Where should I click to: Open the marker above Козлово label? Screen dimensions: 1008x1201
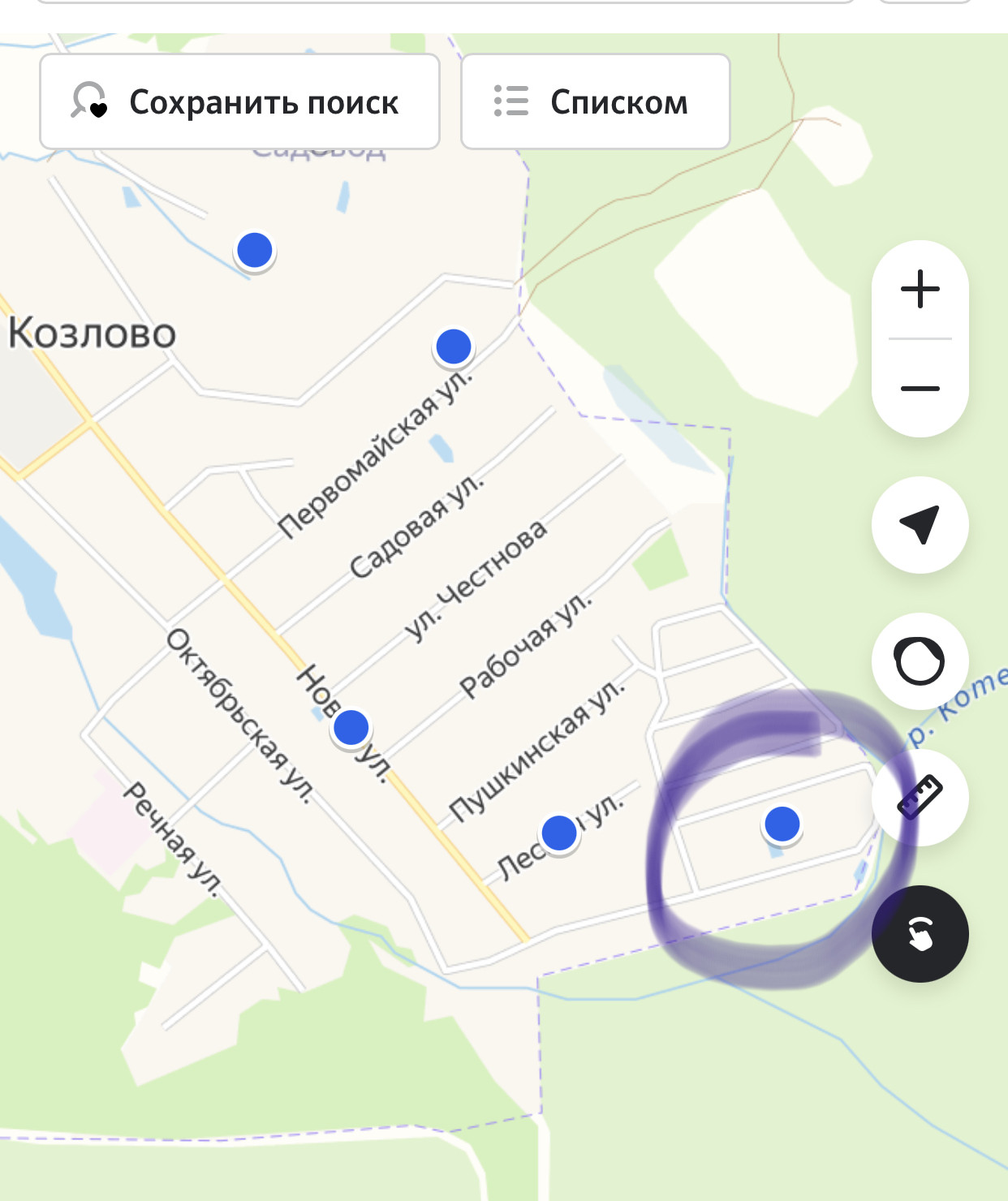point(255,250)
